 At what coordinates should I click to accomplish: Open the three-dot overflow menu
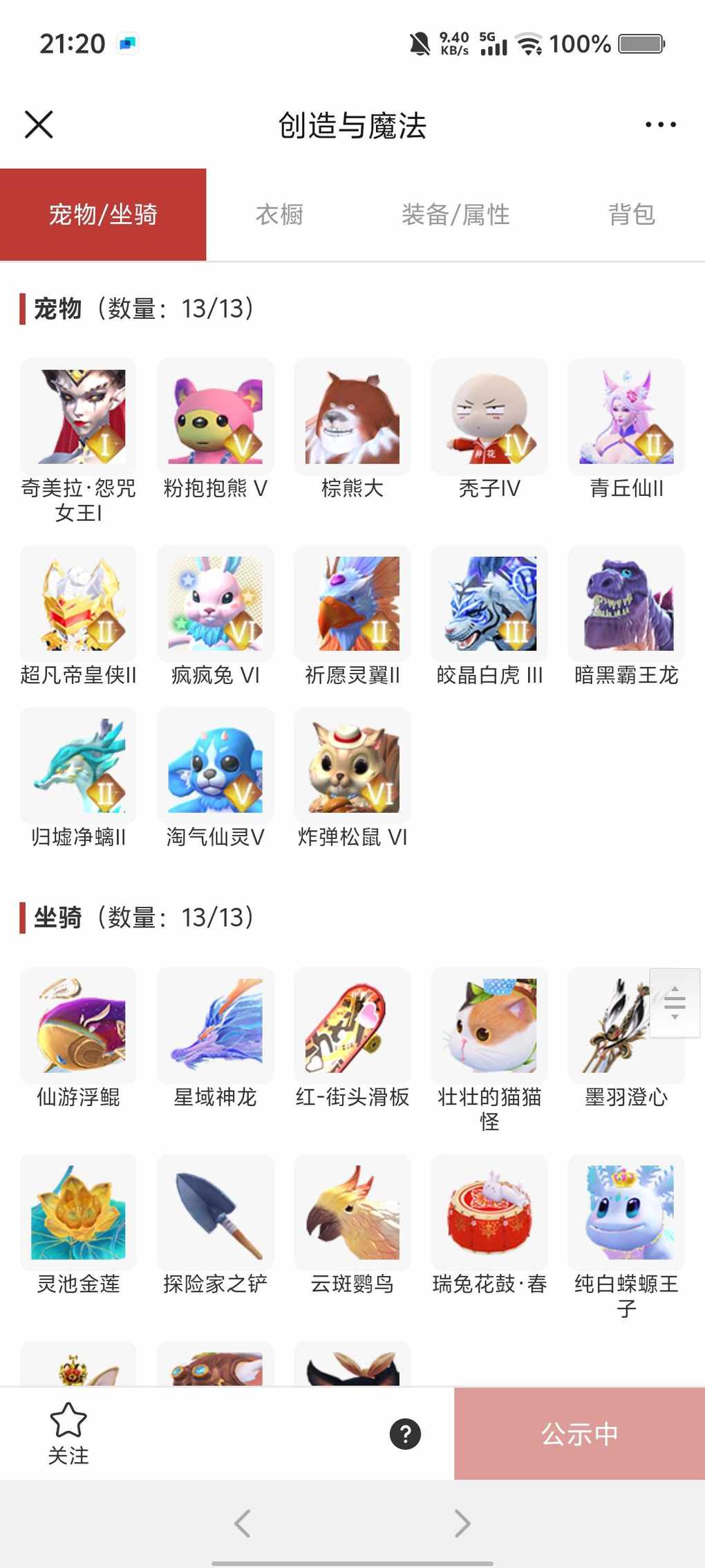click(x=660, y=125)
